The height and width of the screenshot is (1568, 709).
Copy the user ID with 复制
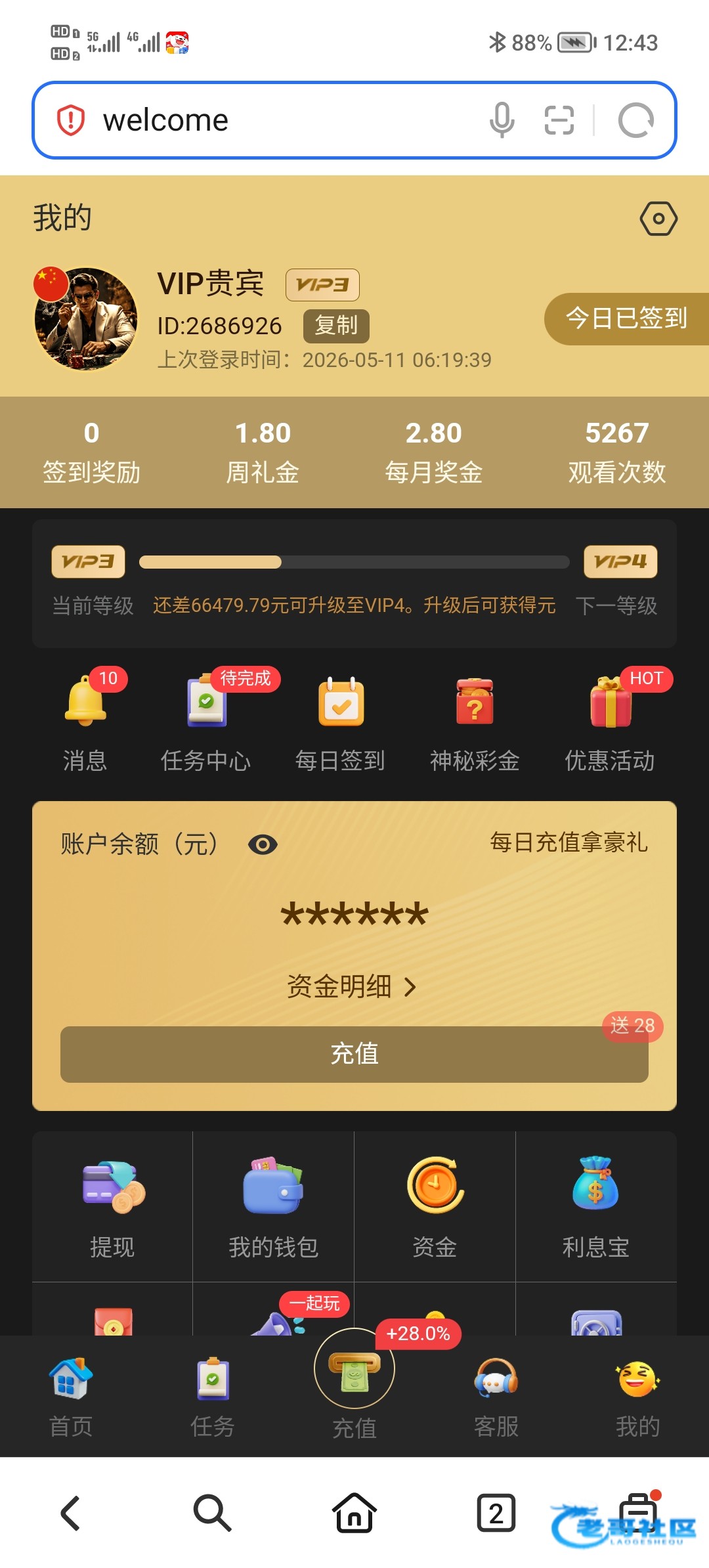tap(336, 326)
